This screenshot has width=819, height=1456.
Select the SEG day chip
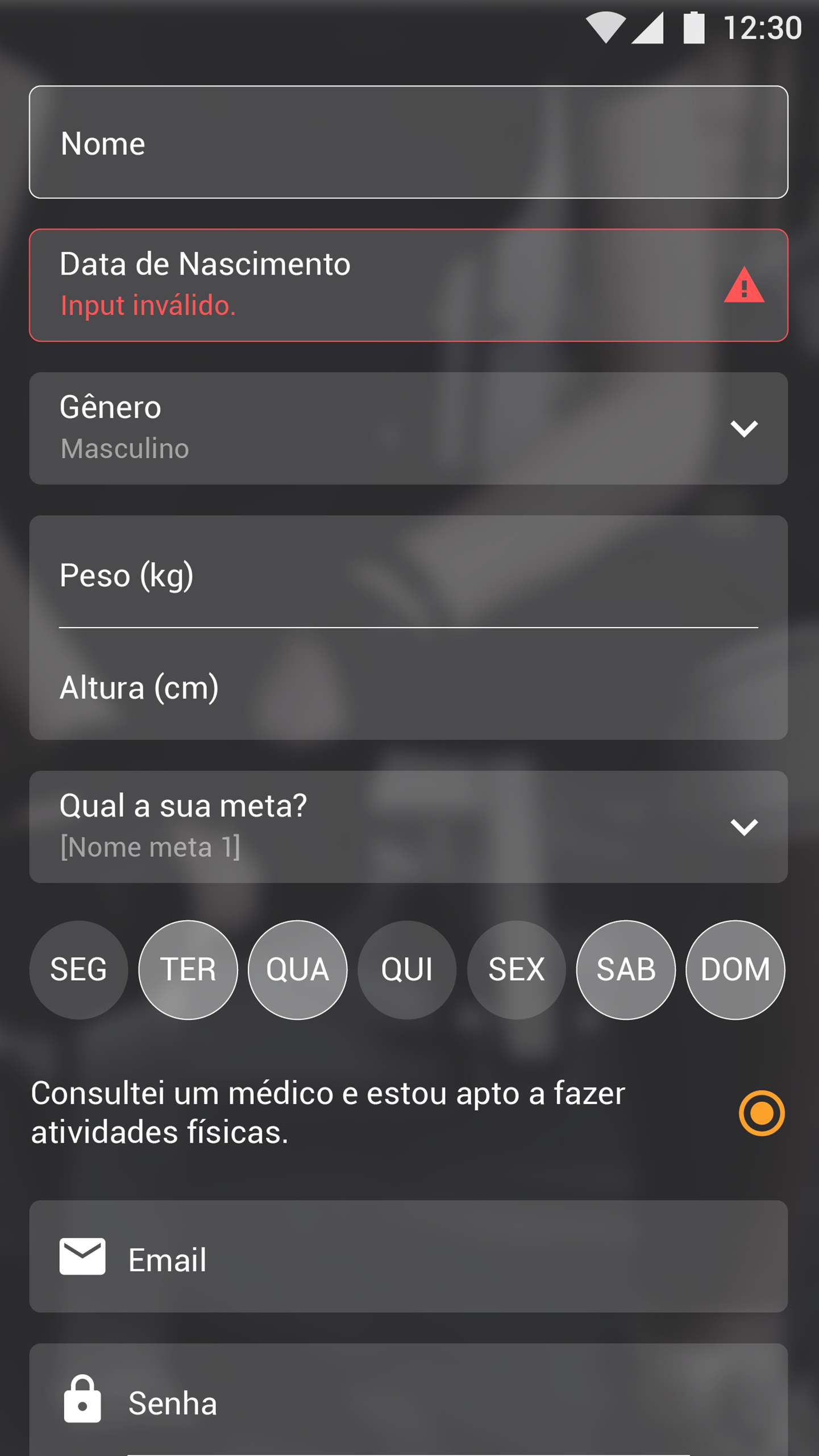[x=79, y=970]
